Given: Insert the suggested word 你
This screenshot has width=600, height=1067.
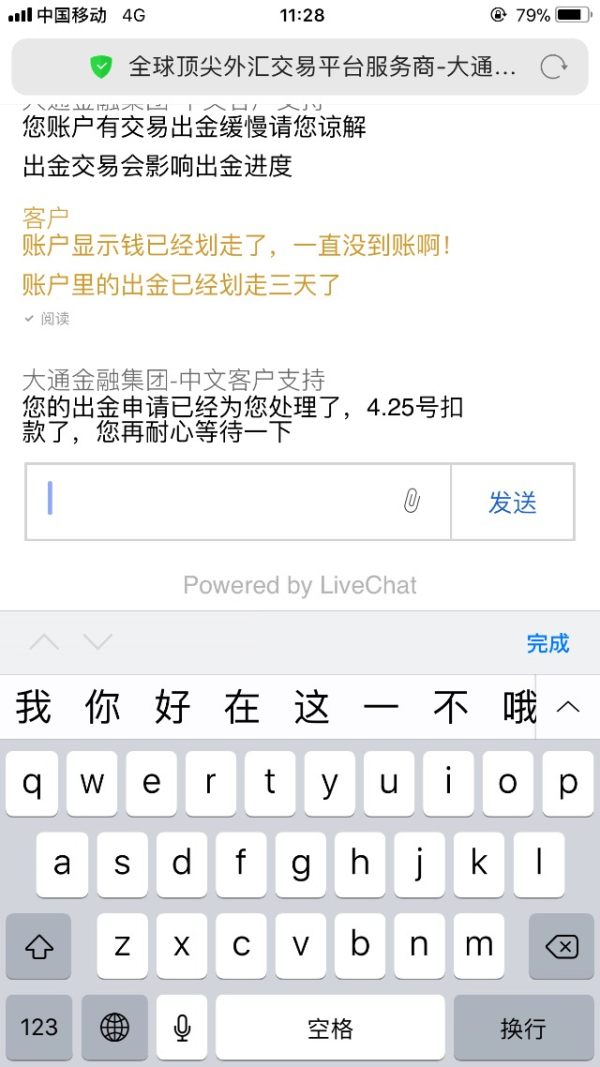Looking at the screenshot, I should click(102, 707).
